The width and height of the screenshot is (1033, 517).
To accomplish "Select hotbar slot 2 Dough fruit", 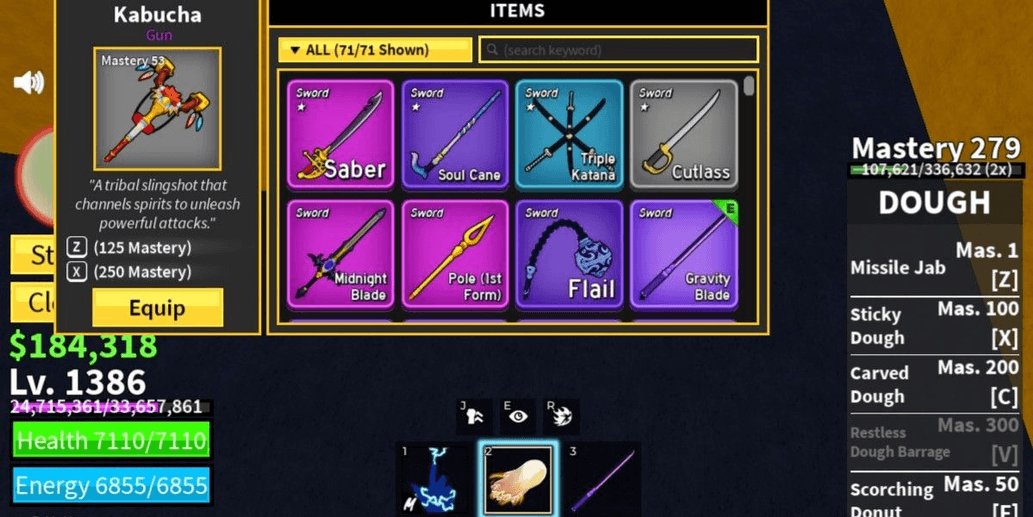I will [x=517, y=480].
